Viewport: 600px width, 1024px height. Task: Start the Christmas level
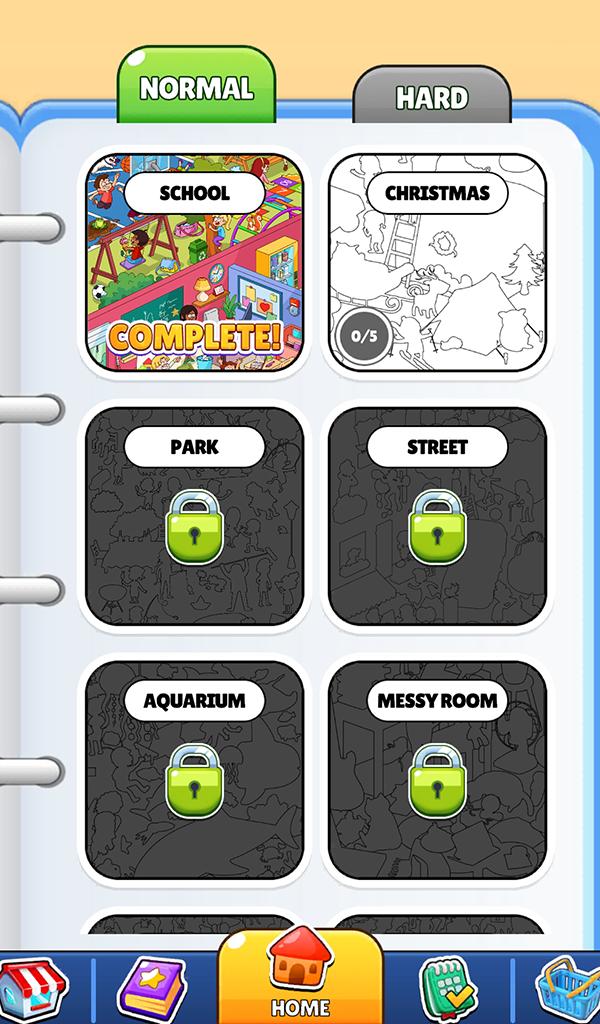437,263
